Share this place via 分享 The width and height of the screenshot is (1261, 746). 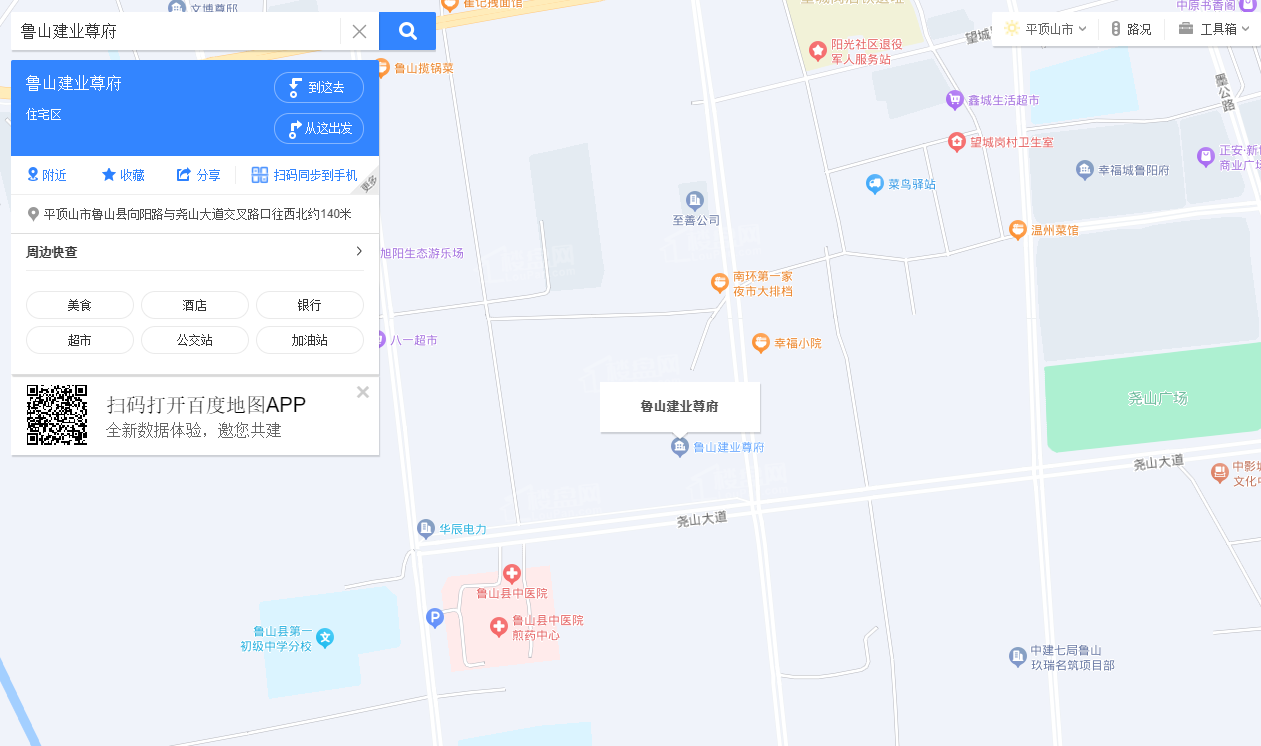pos(198,175)
